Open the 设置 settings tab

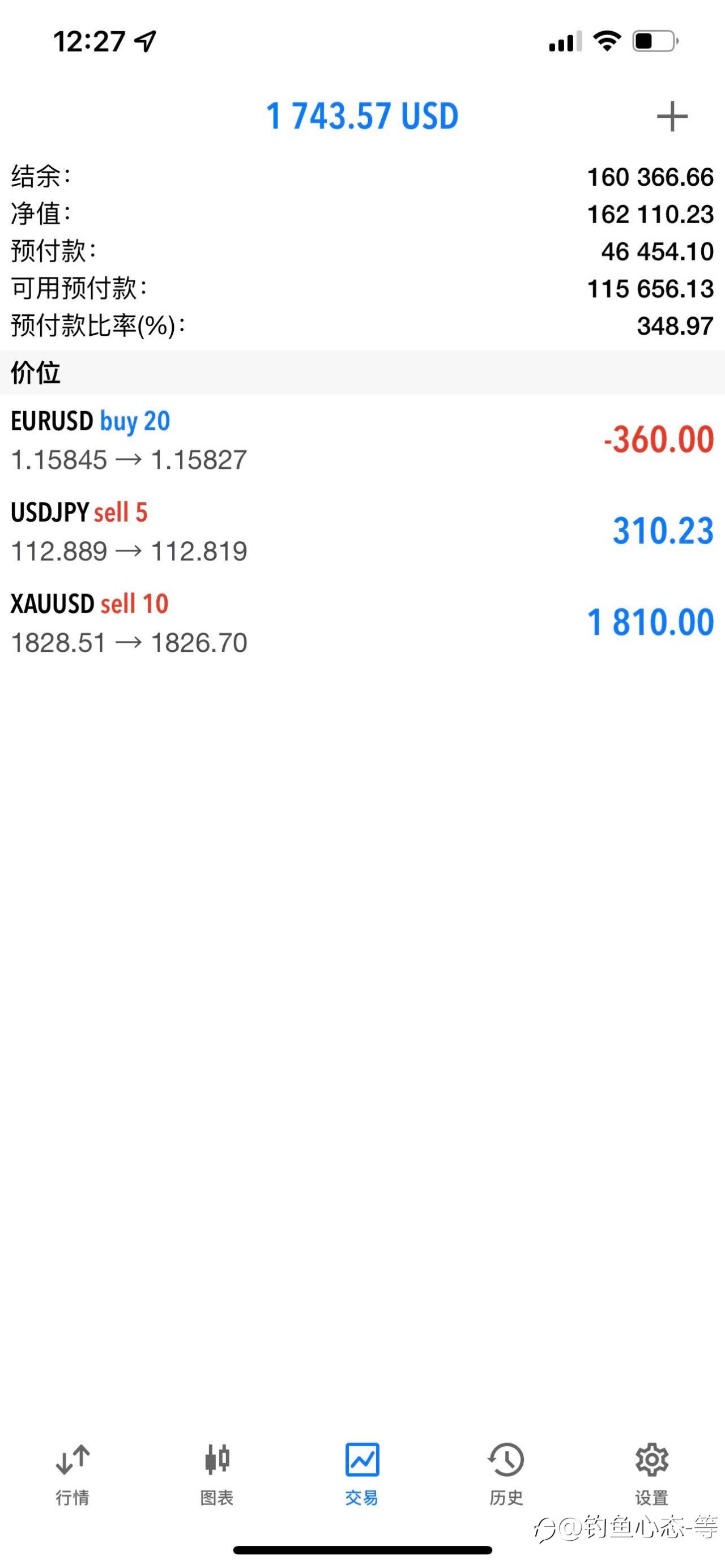point(651,1473)
